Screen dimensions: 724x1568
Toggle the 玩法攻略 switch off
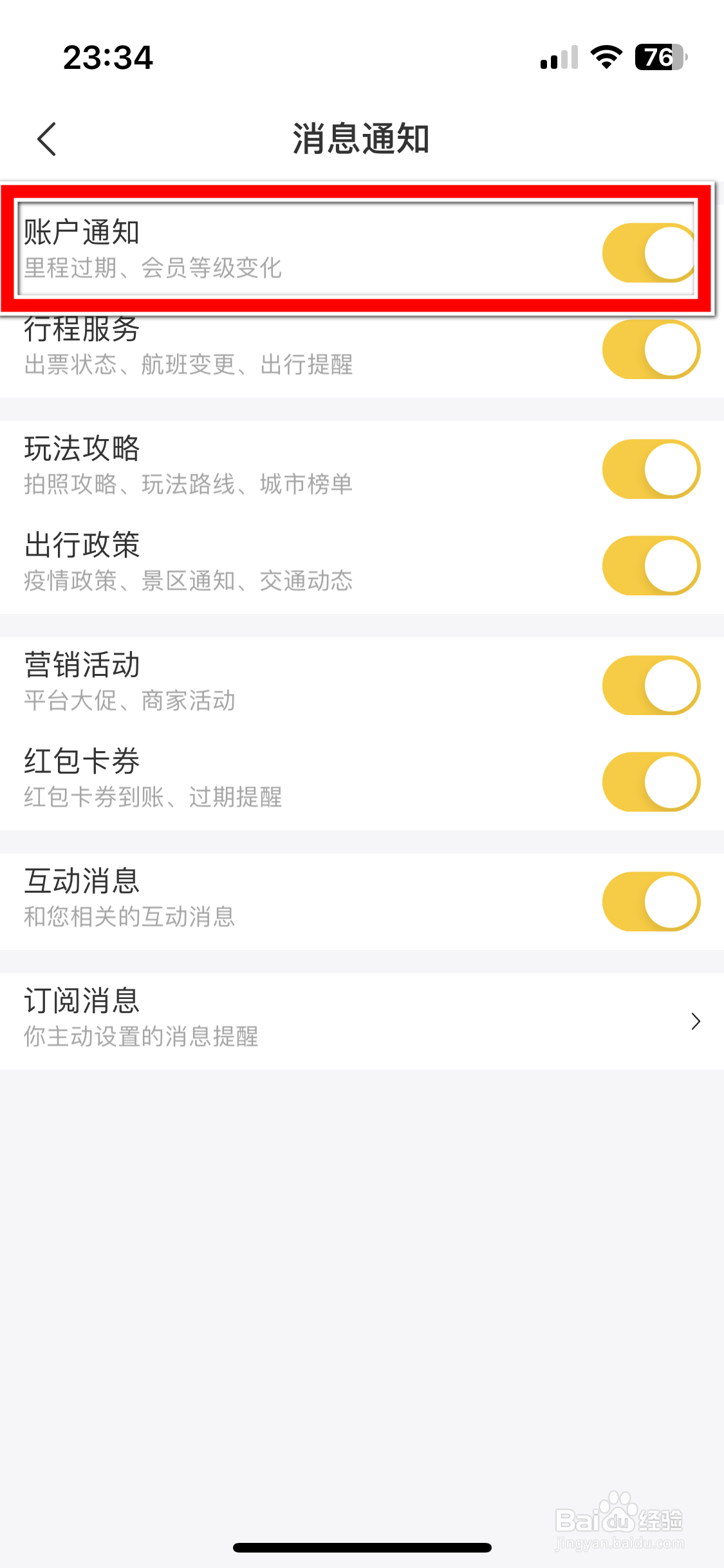click(x=651, y=469)
